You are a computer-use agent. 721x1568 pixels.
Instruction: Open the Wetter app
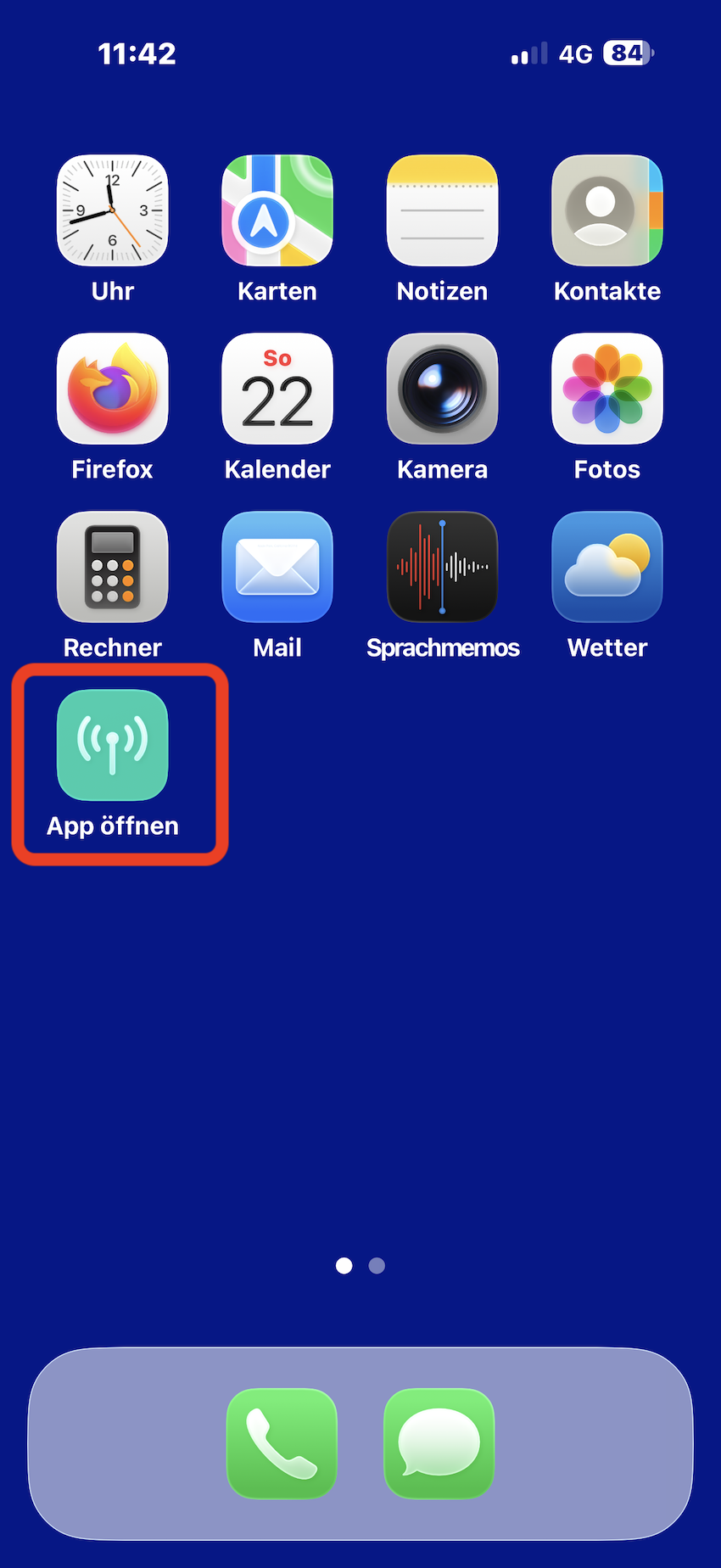pos(606,567)
